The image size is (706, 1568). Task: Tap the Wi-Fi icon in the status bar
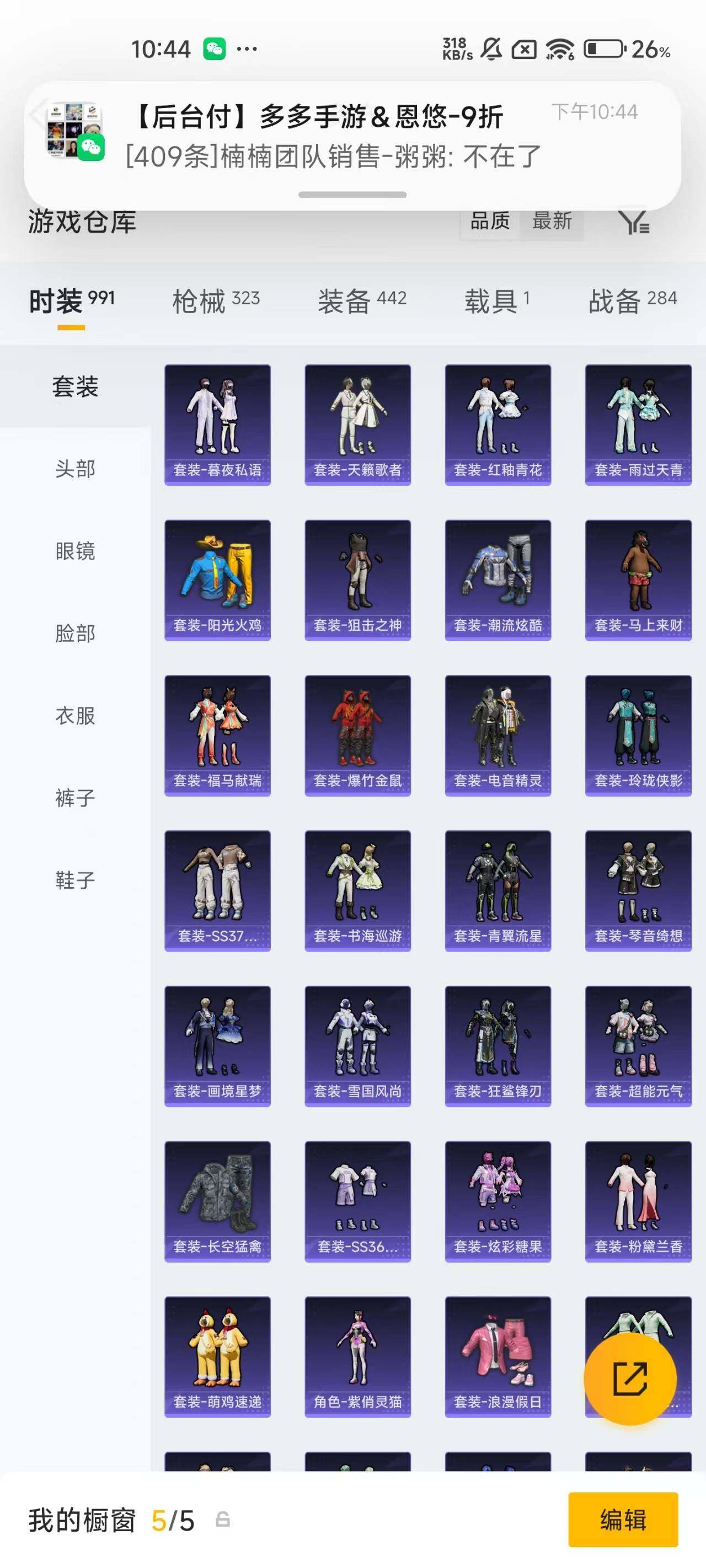click(560, 47)
